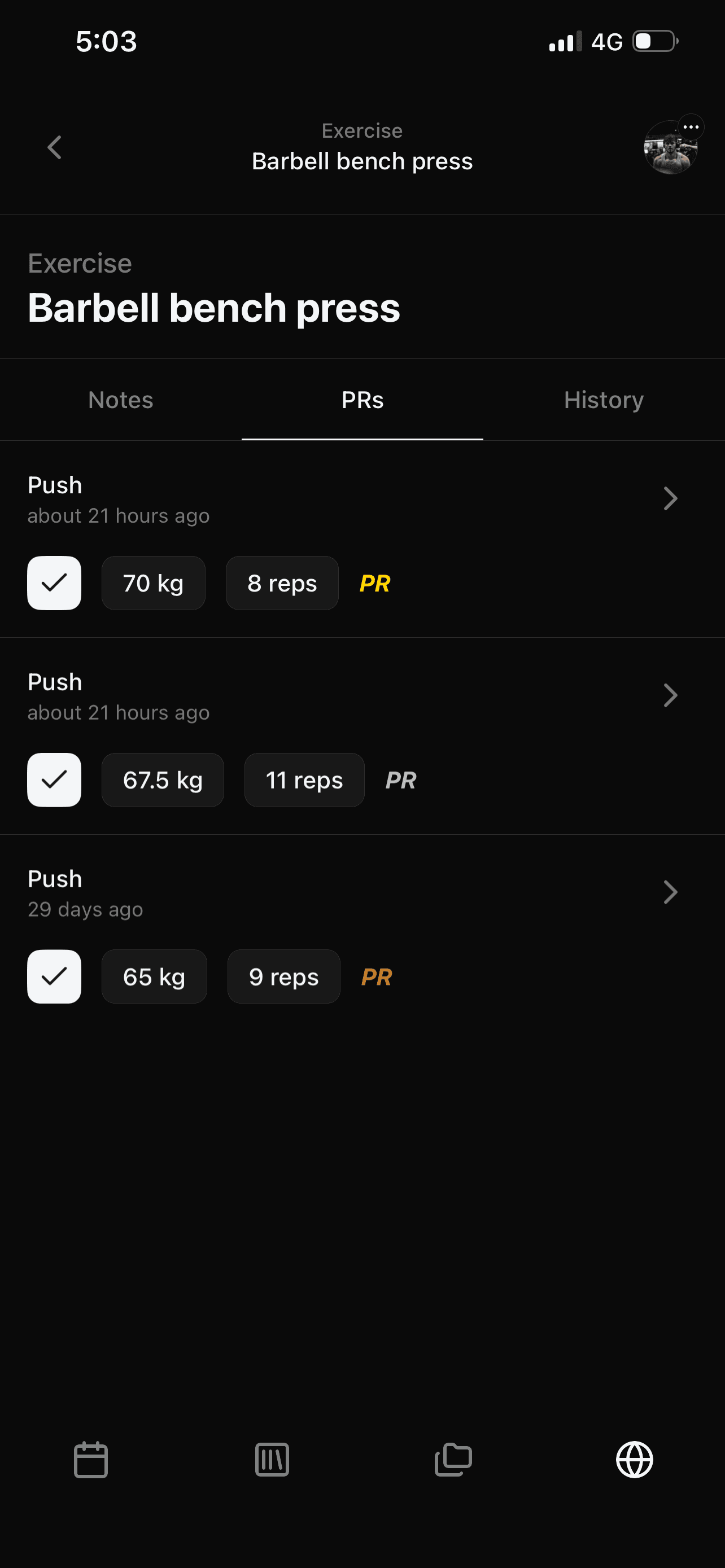Tap the 67.5 kg weight field
This screenshot has width=725, height=1568.
point(163,779)
